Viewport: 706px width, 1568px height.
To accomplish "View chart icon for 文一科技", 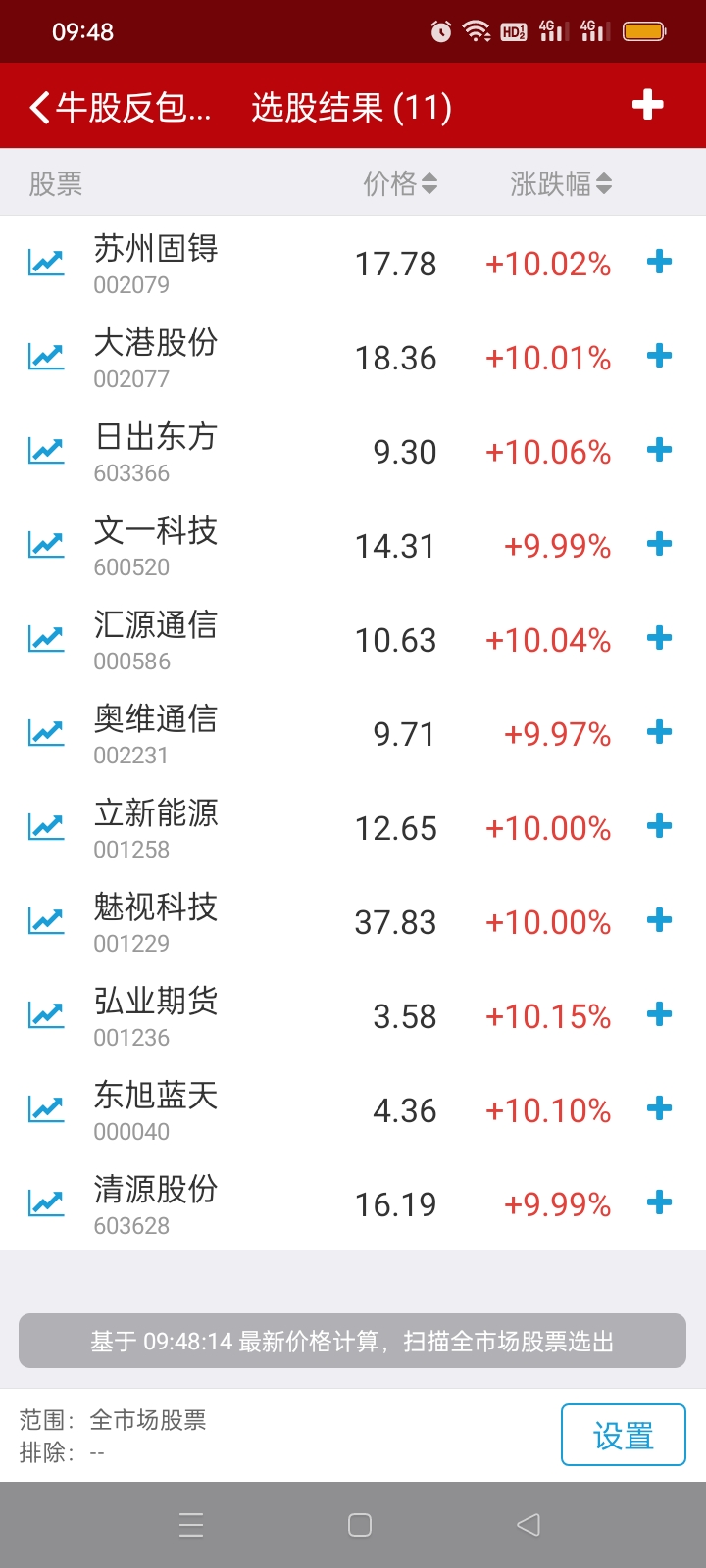I will (x=46, y=545).
